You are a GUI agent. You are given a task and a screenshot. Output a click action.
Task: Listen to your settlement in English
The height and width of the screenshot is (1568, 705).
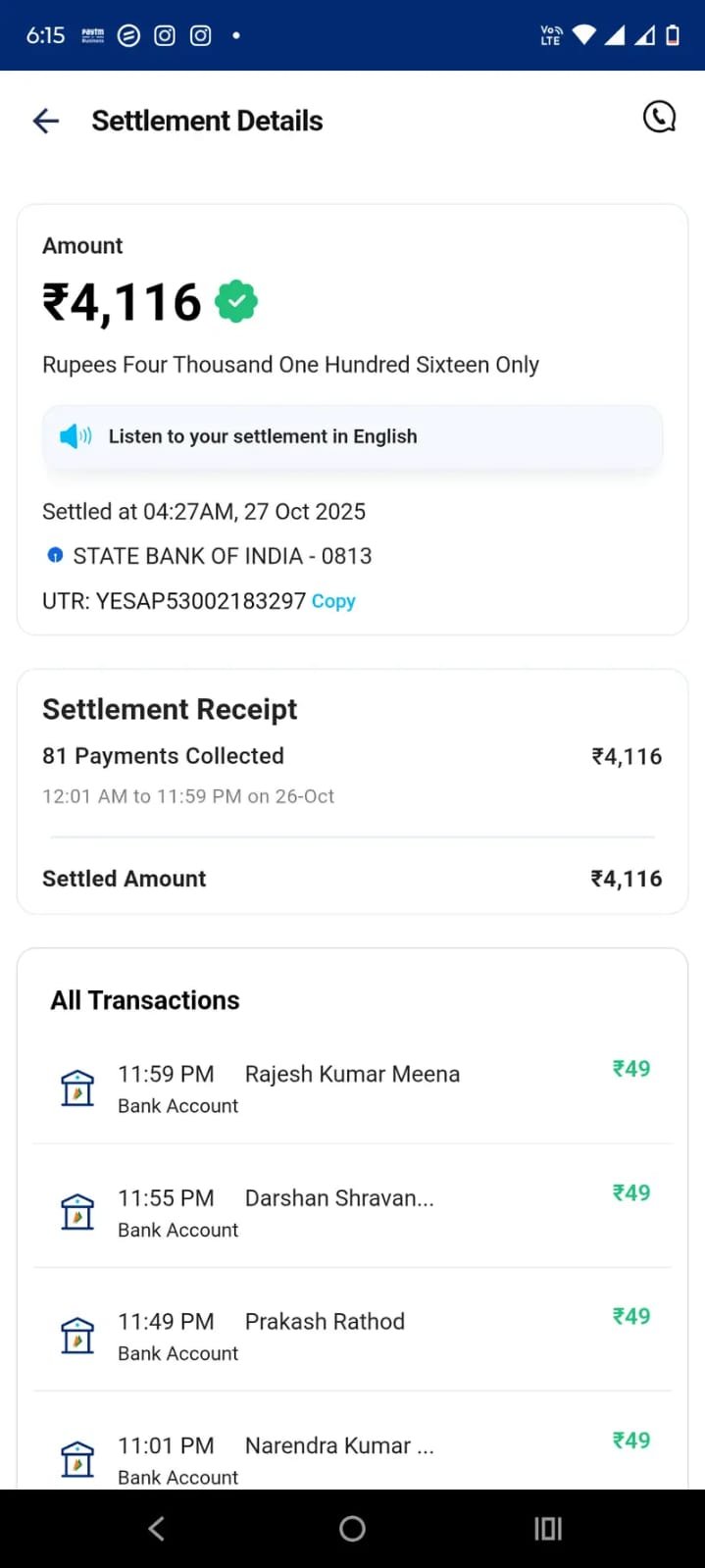[x=352, y=436]
